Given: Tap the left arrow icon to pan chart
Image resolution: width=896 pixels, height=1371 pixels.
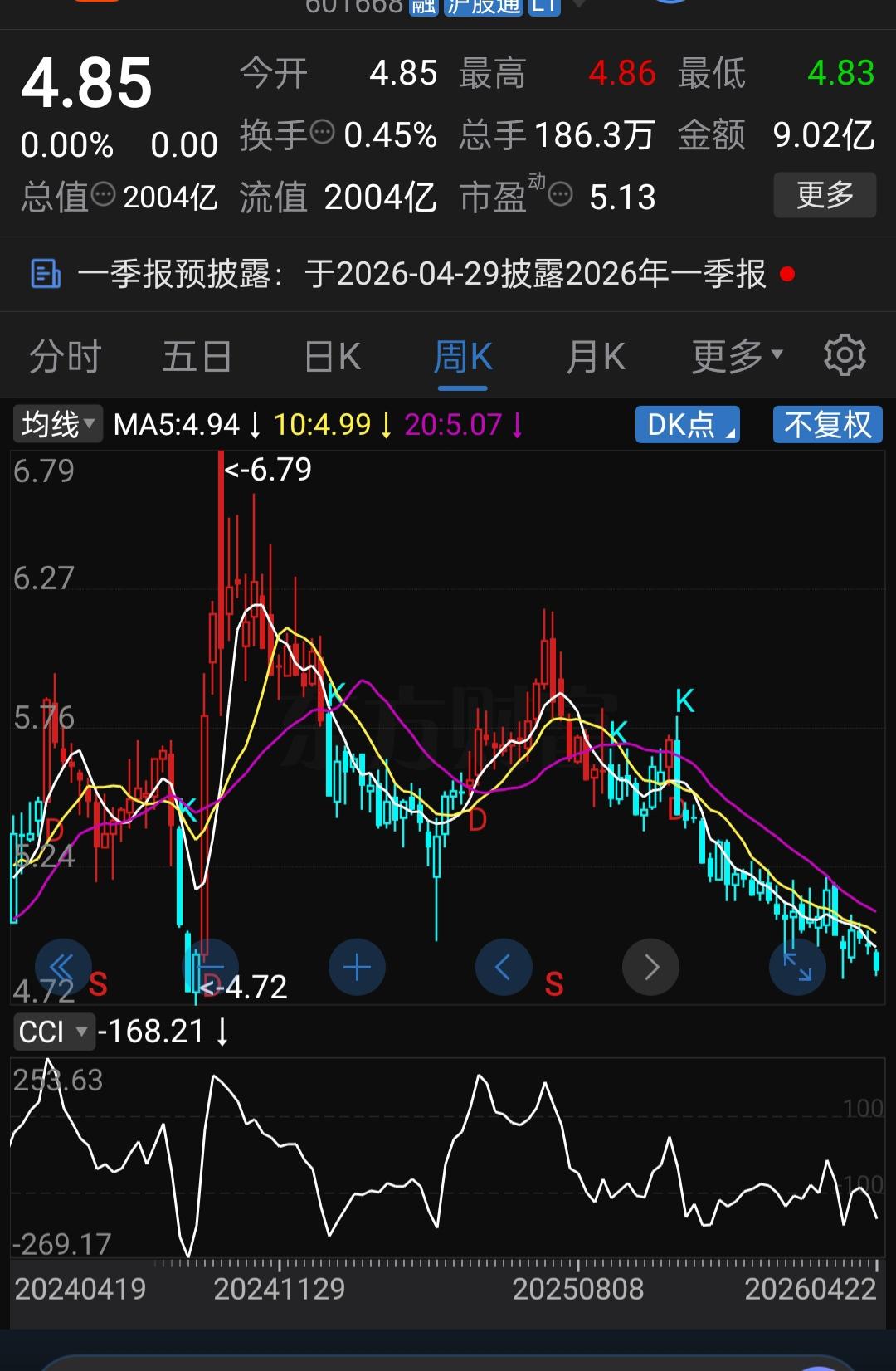Looking at the screenshot, I should [x=504, y=967].
